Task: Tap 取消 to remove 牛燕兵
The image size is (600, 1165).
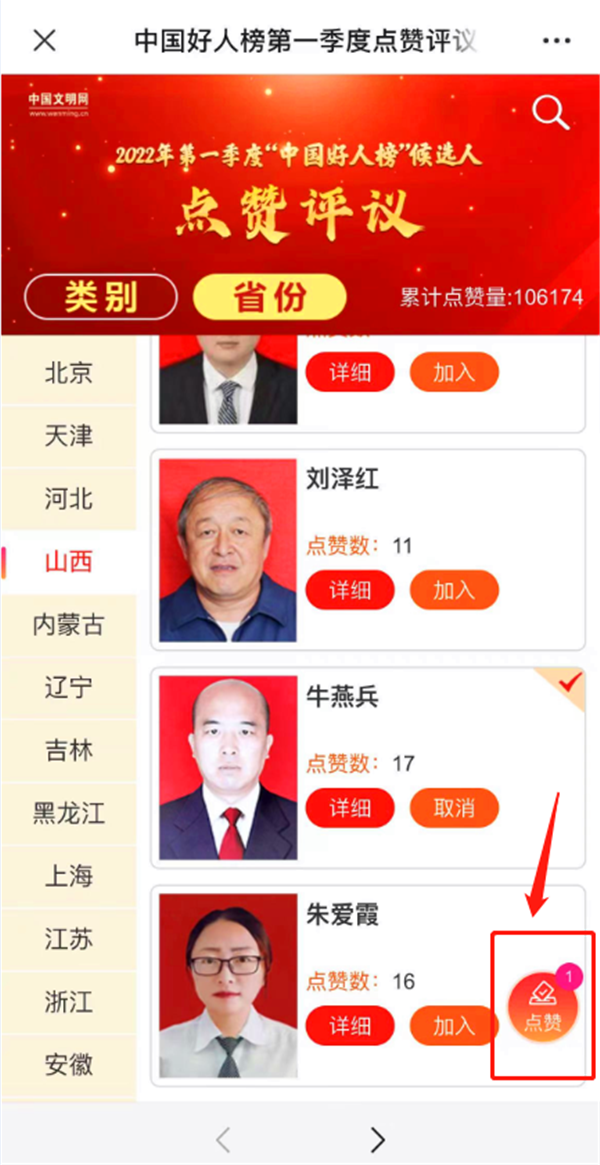Action: click(454, 808)
